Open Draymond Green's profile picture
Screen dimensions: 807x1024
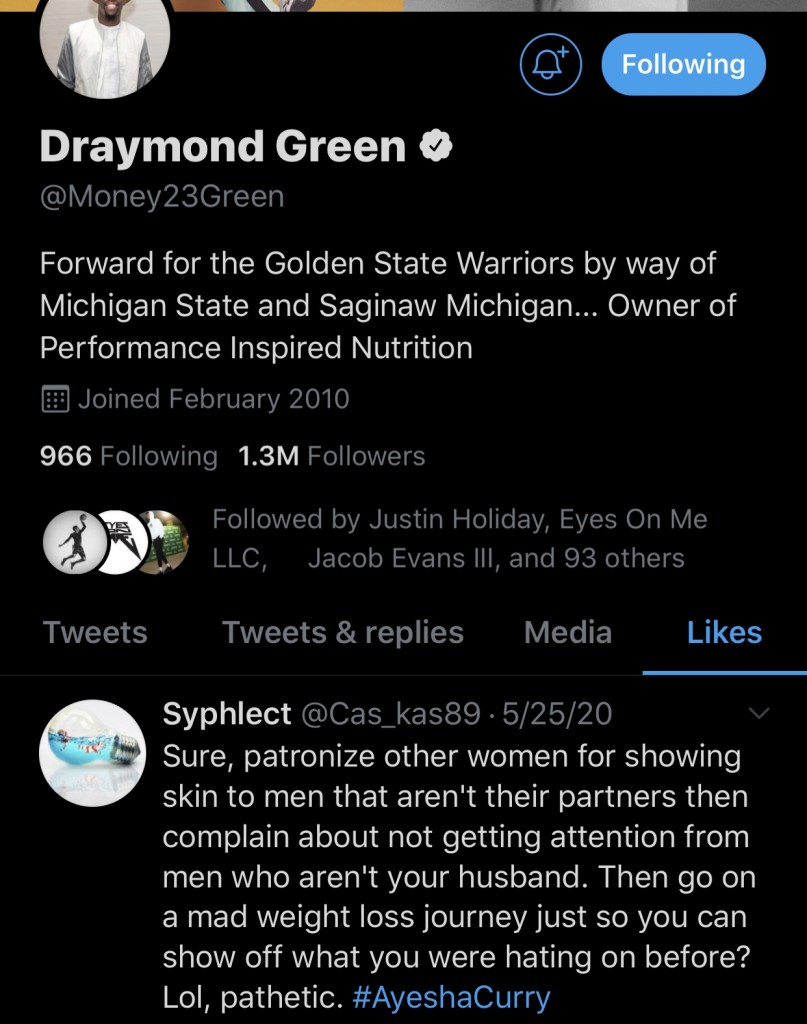[x=104, y=40]
